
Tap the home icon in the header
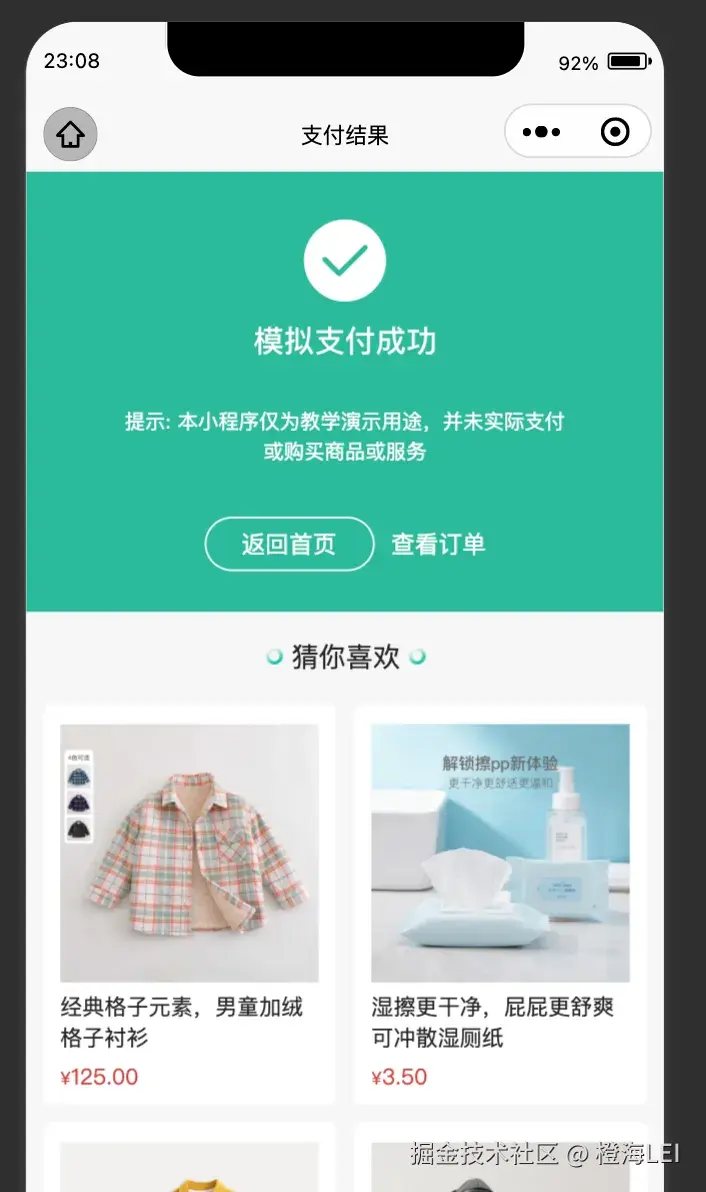pos(70,135)
